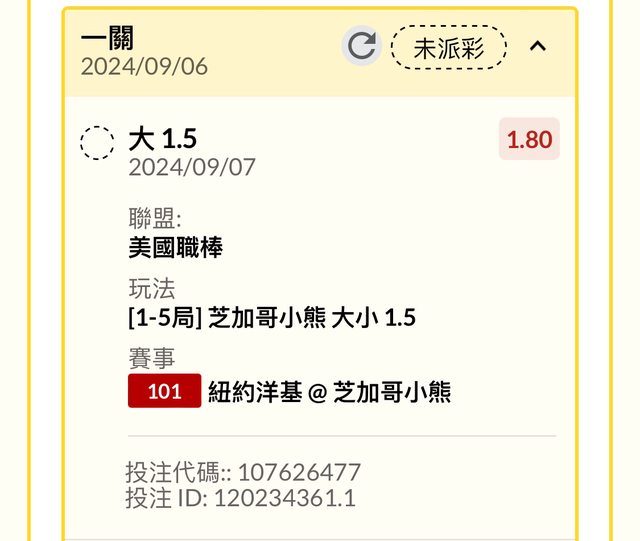Refresh the 一關 bet status

362,46
